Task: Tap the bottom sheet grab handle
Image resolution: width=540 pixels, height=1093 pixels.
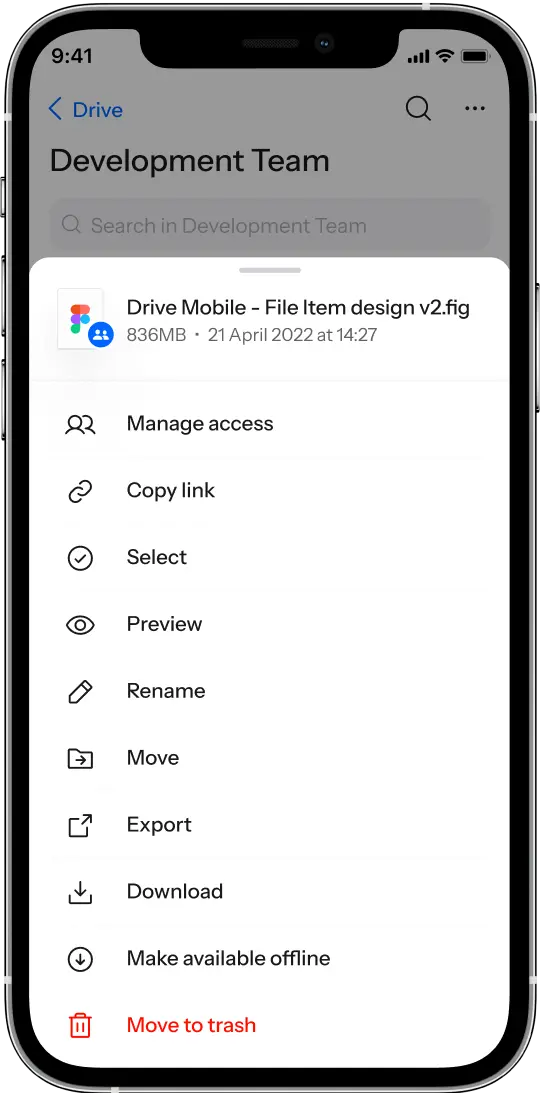Action: tap(270, 270)
